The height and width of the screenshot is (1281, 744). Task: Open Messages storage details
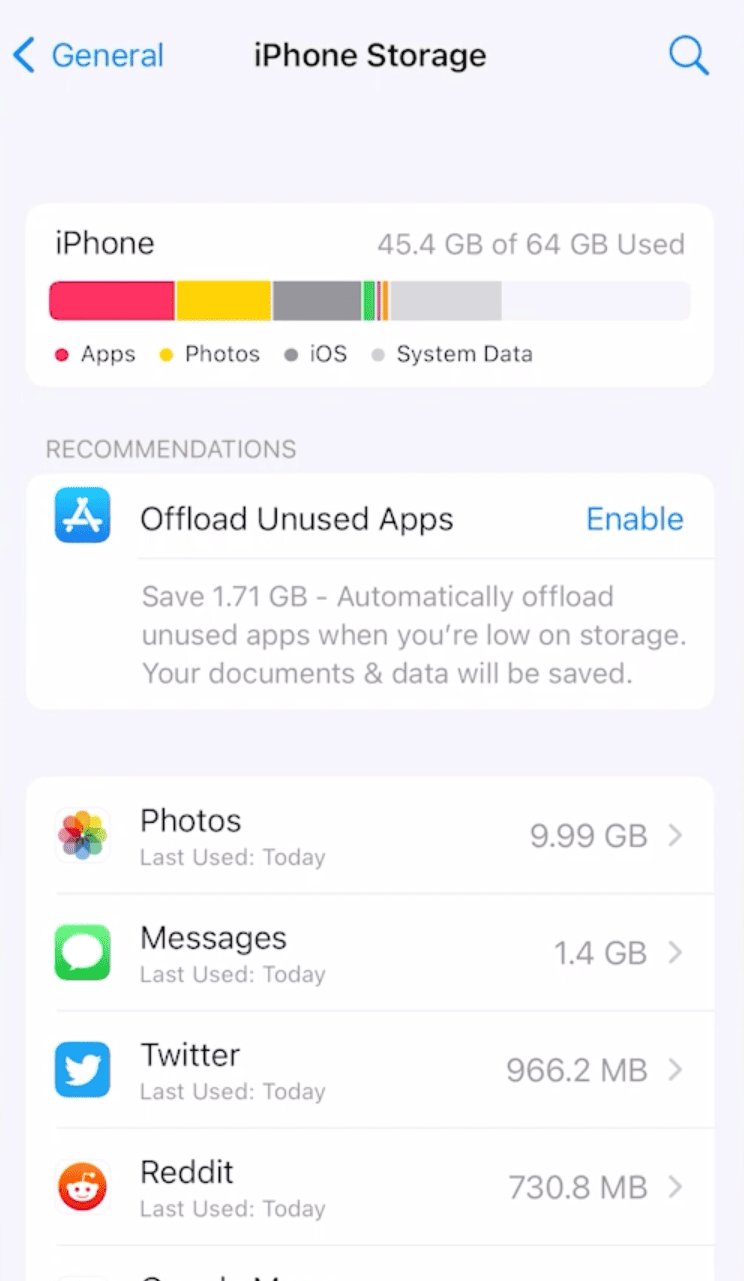point(370,952)
